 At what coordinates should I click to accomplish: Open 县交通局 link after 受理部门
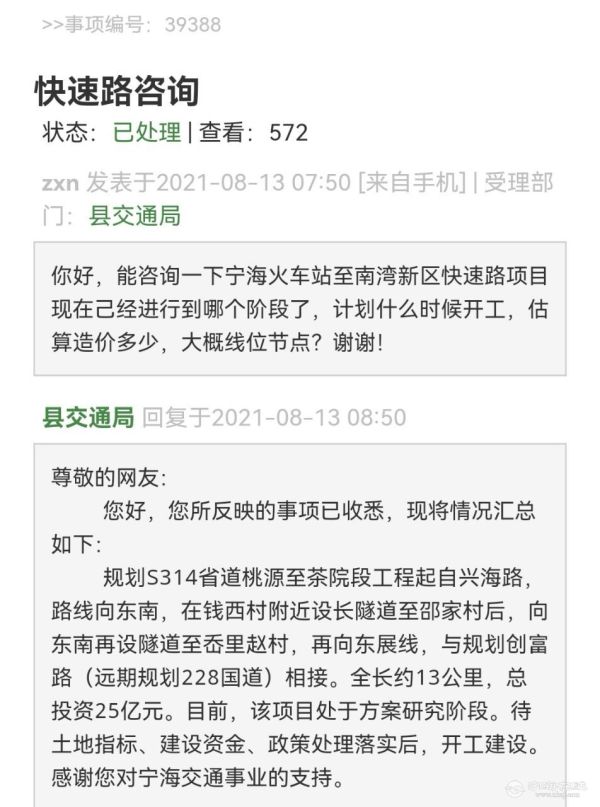tap(135, 215)
